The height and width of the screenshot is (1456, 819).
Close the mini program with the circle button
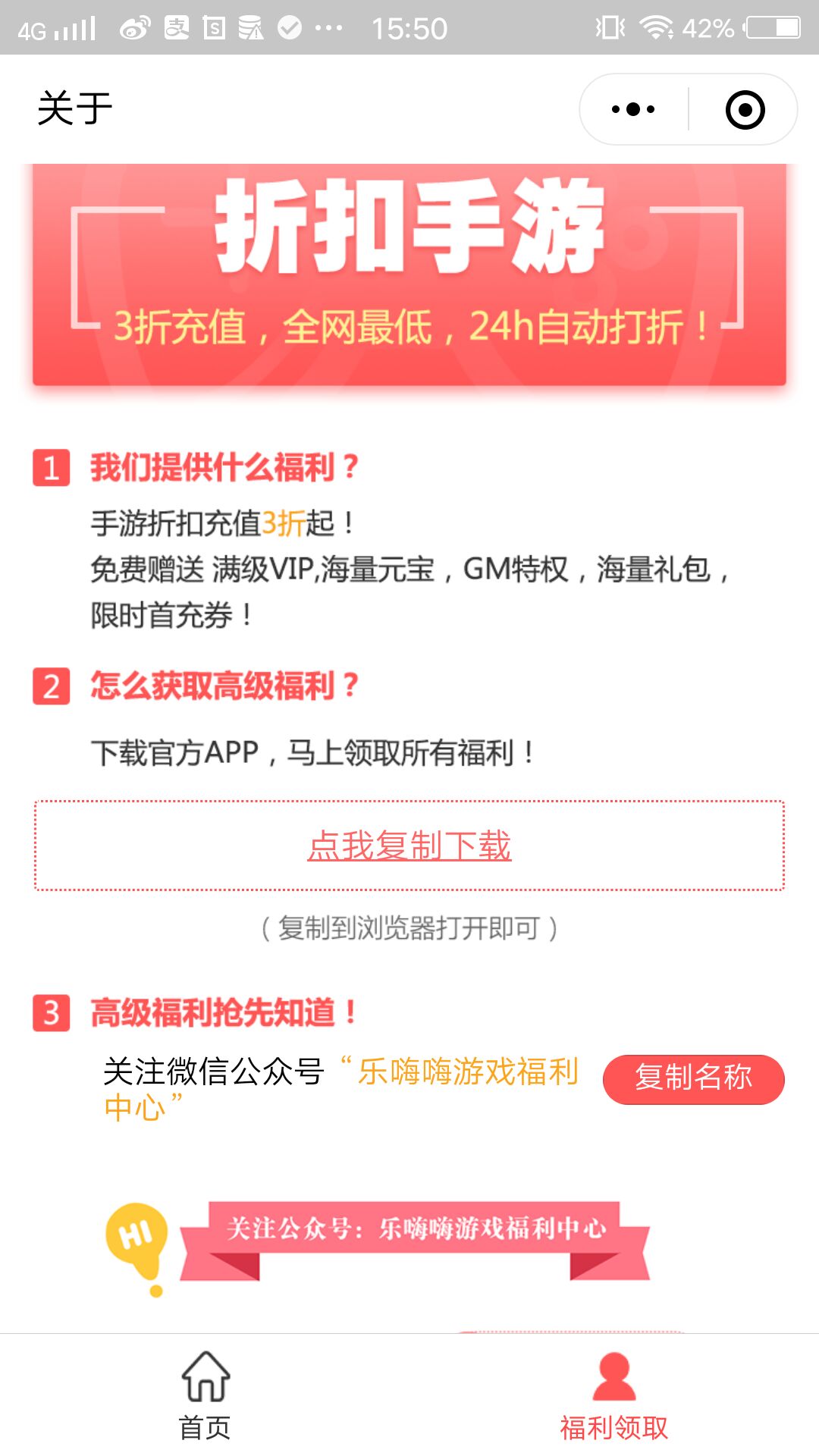point(745,110)
